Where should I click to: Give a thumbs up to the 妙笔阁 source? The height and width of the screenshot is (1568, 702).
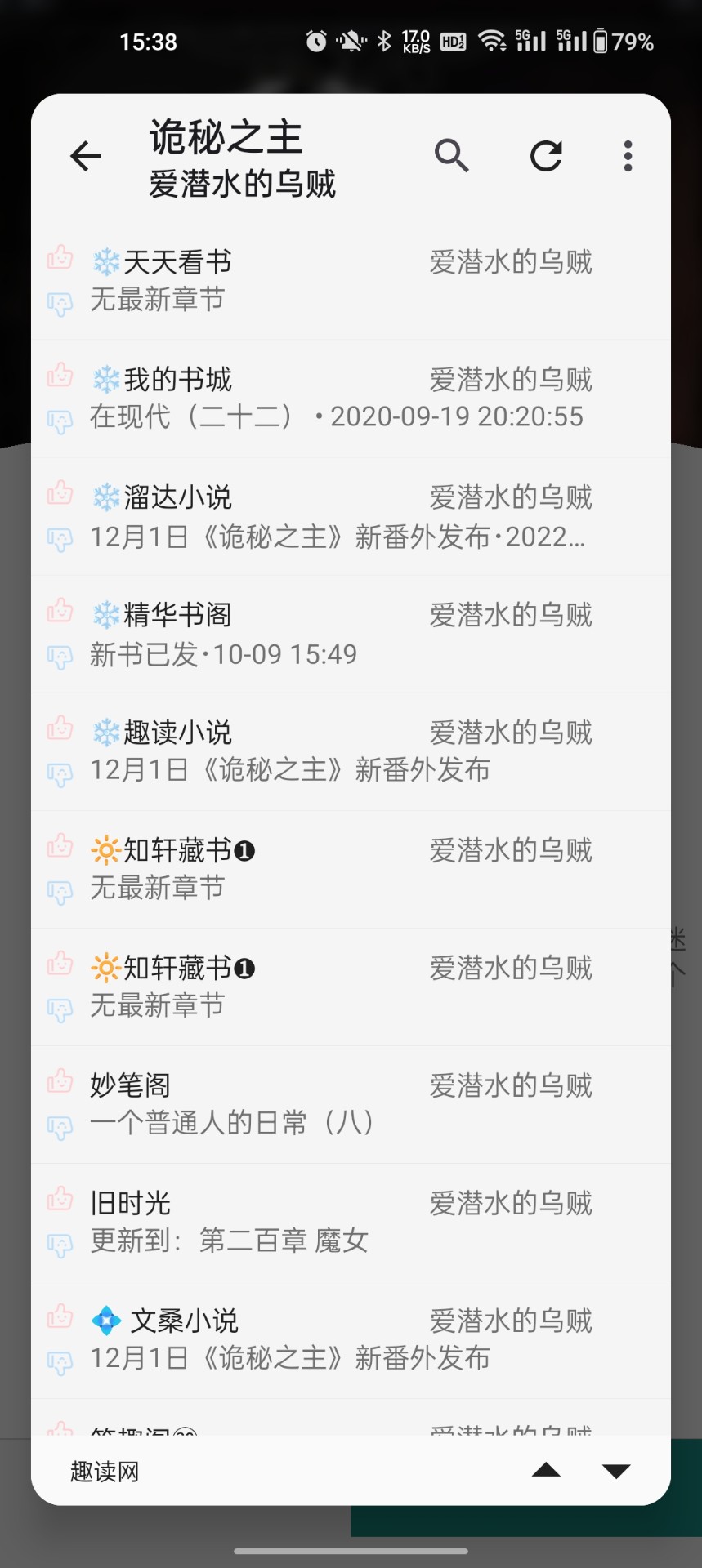59,1080
